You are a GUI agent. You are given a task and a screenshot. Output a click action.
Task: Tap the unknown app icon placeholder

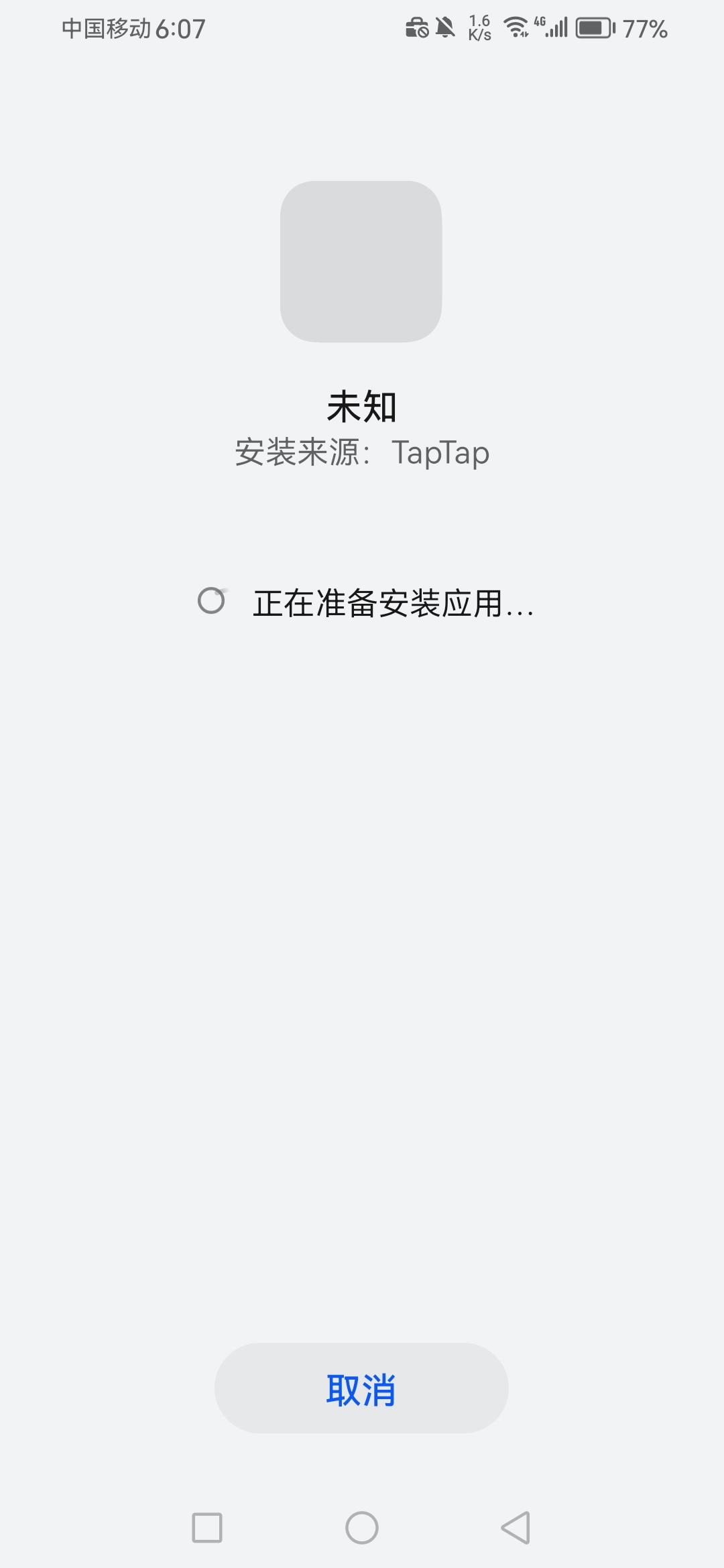pos(362,261)
